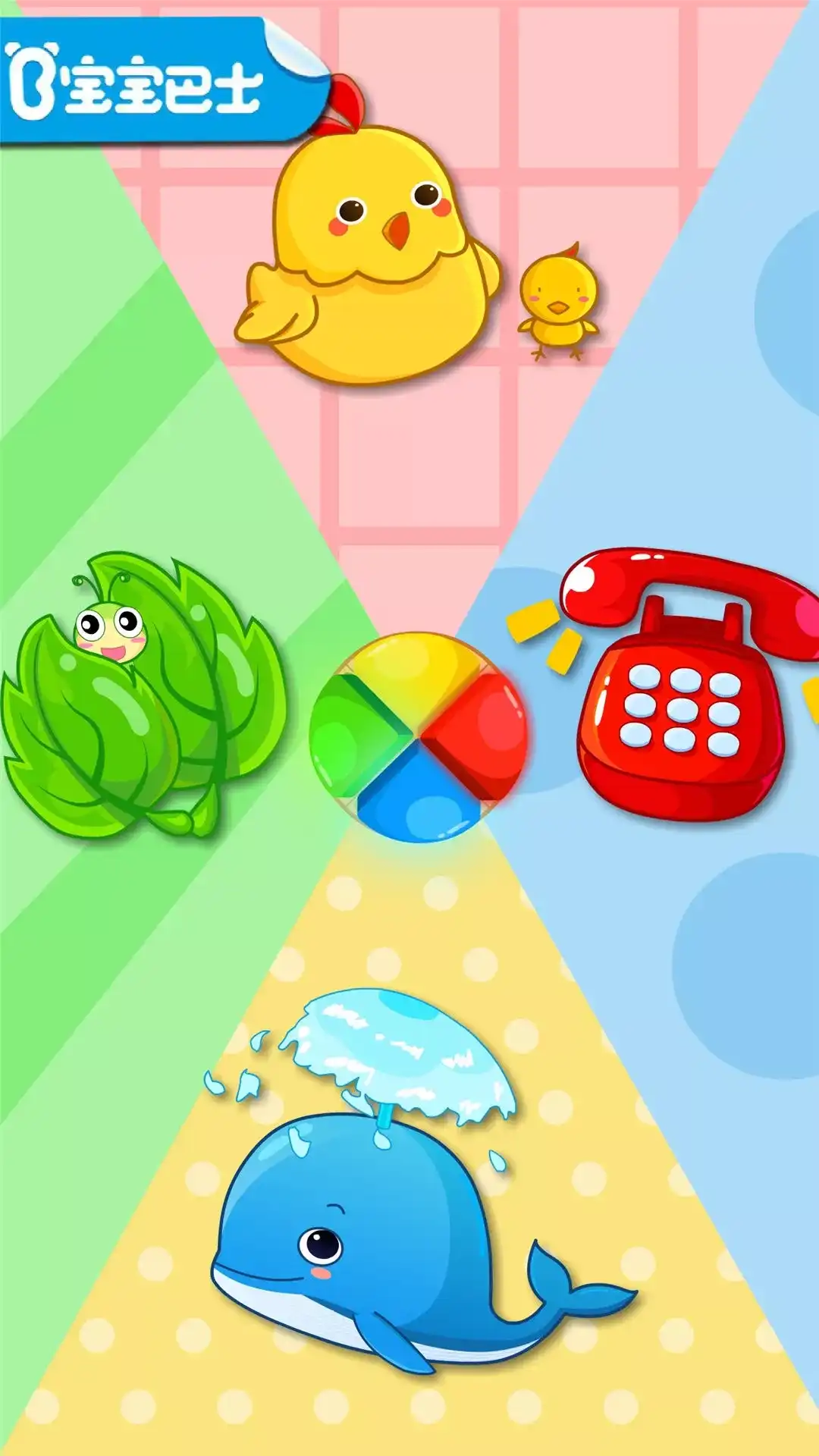
Task: Tap the four-color wheel in the center
Action: click(x=417, y=737)
